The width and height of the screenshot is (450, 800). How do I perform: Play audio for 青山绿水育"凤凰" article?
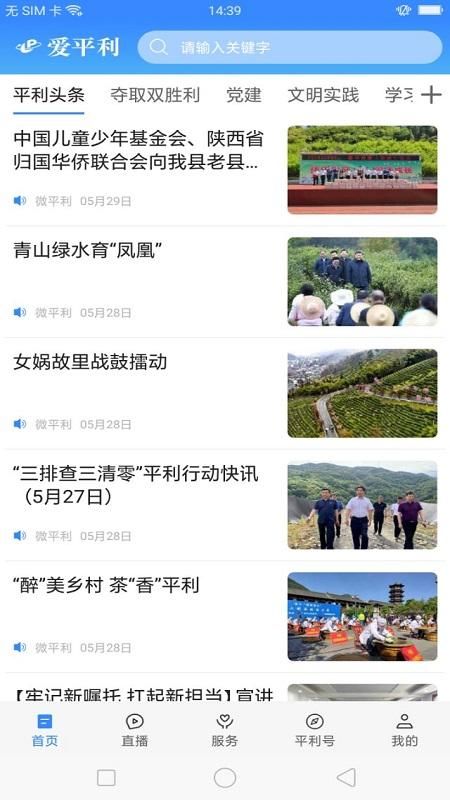20,312
